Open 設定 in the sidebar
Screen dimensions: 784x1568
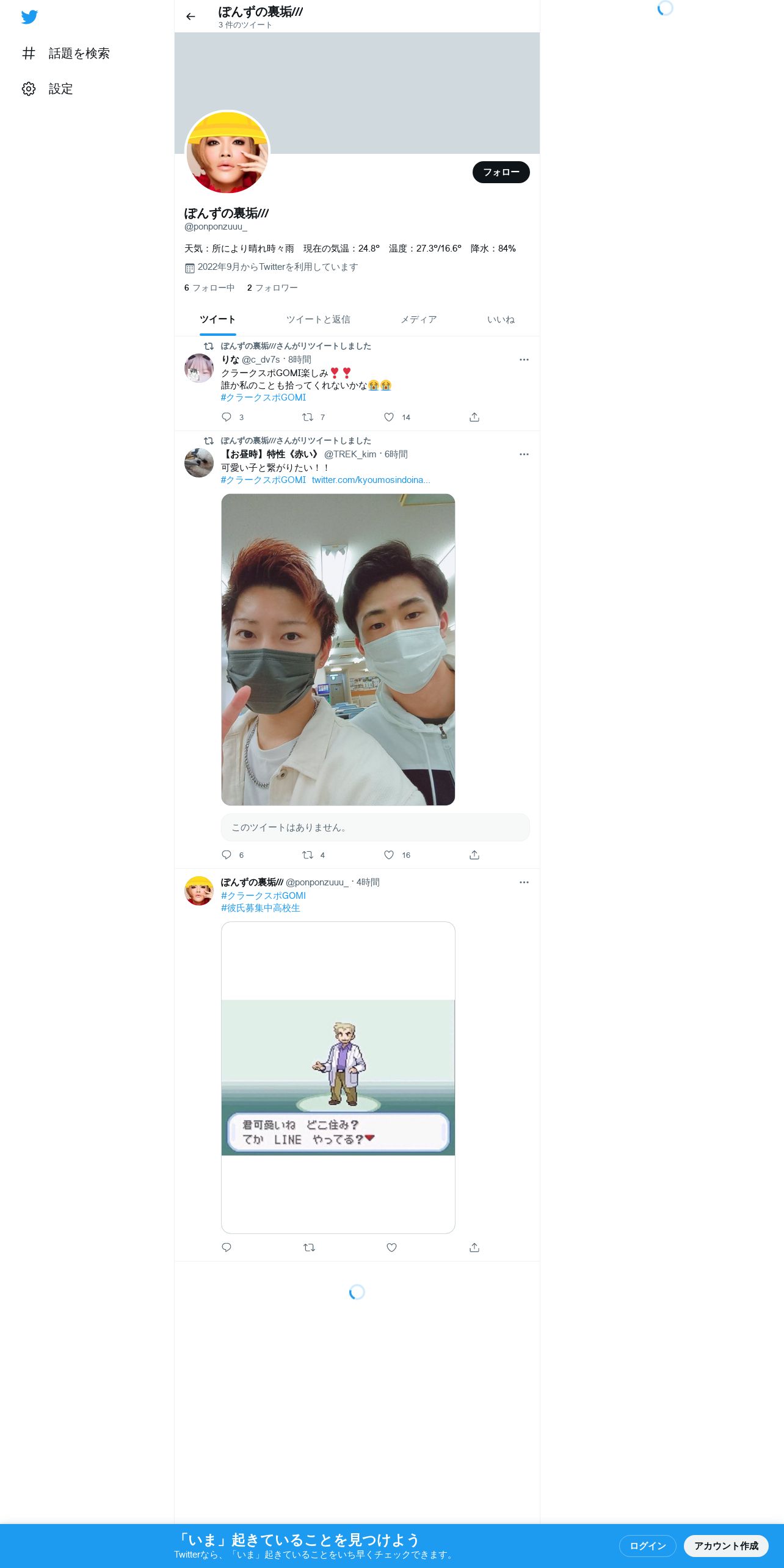coord(47,89)
